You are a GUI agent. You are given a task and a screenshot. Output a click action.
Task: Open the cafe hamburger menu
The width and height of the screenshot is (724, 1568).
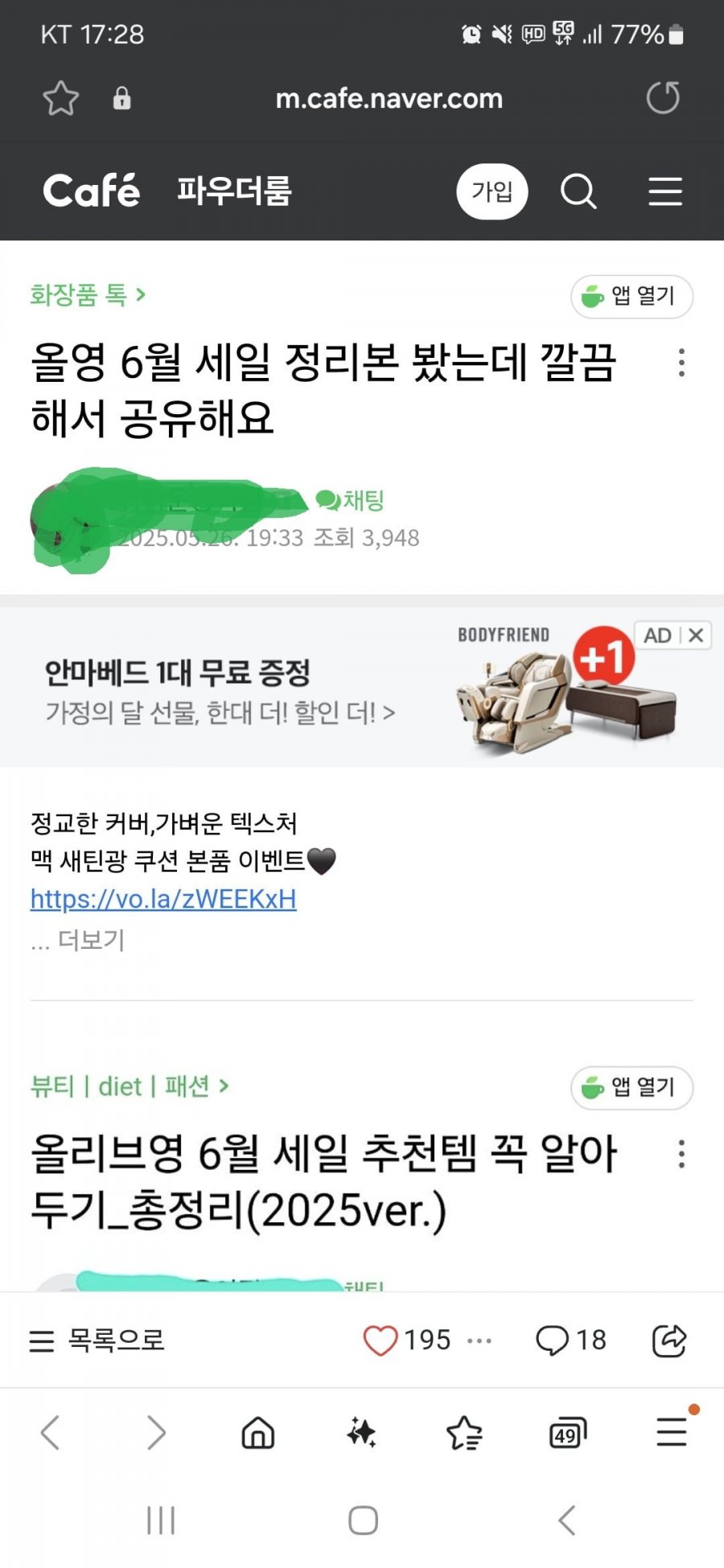pyautogui.click(x=665, y=191)
